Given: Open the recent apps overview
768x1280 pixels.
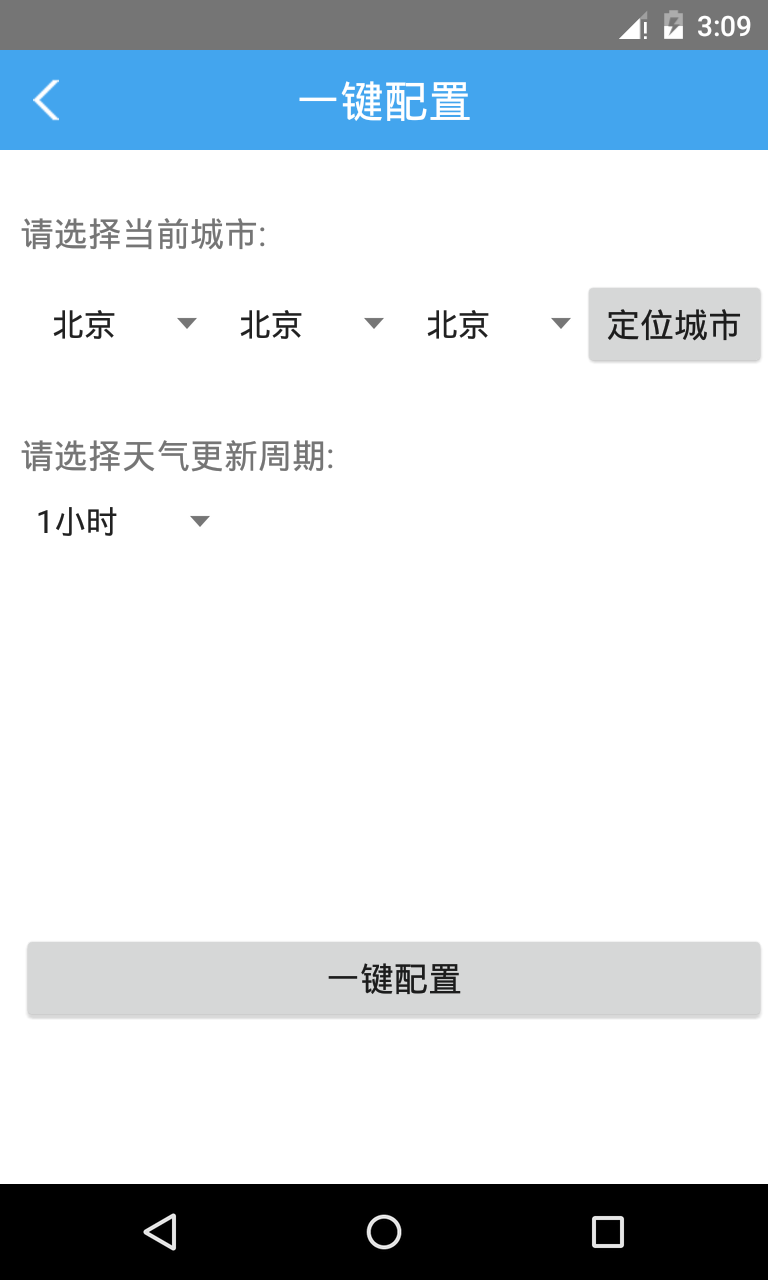Looking at the screenshot, I should [x=607, y=1232].
